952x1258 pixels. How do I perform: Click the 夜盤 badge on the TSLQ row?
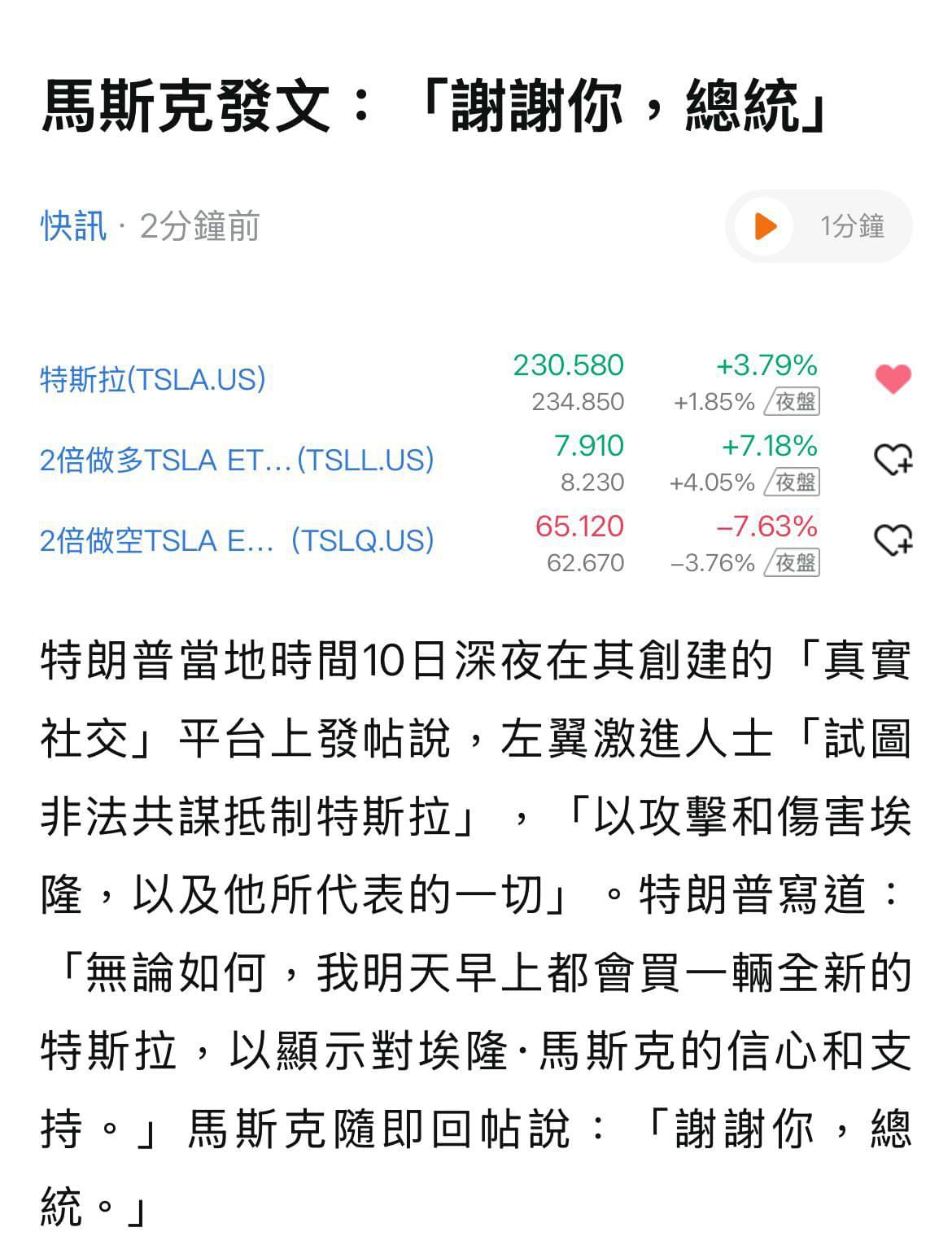tap(793, 561)
